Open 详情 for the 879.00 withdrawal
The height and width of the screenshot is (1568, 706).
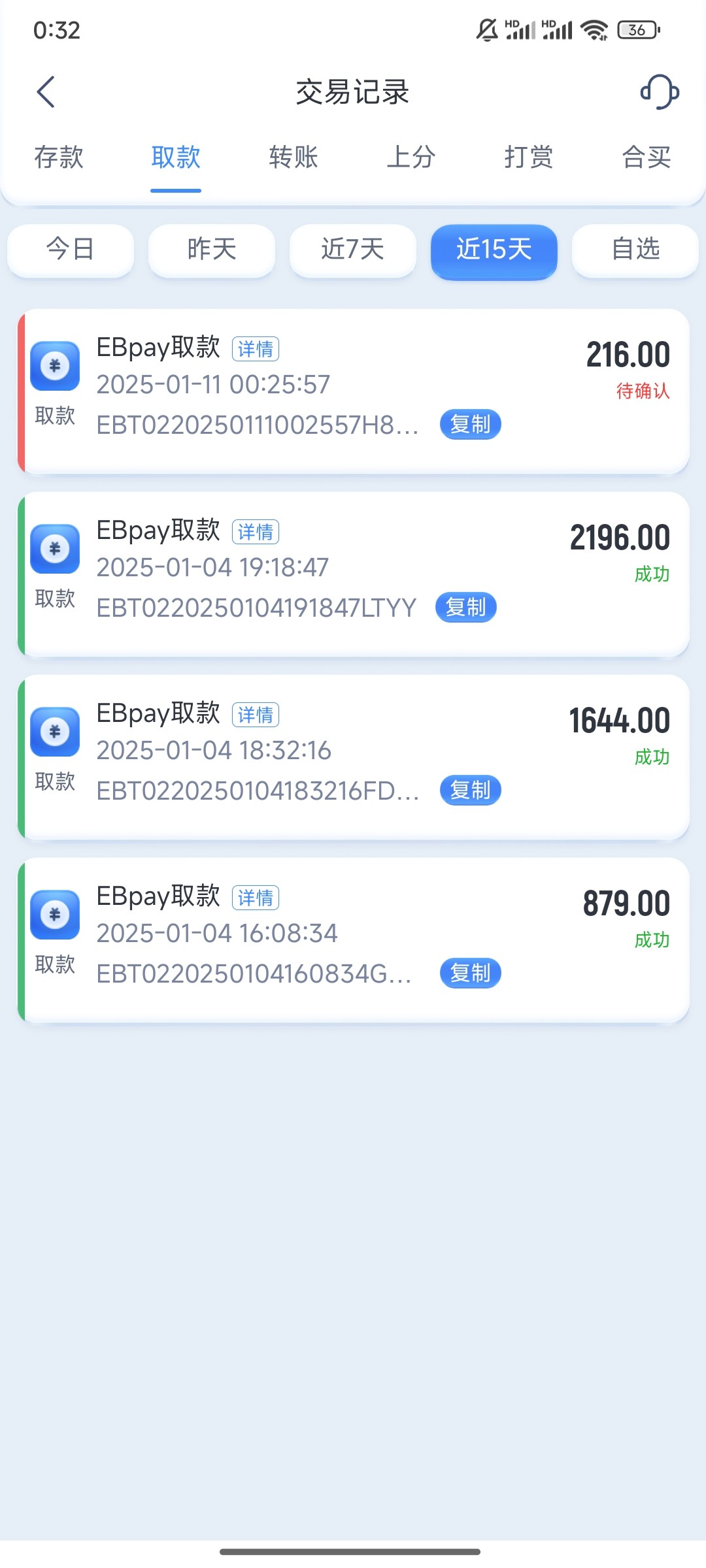click(x=256, y=898)
